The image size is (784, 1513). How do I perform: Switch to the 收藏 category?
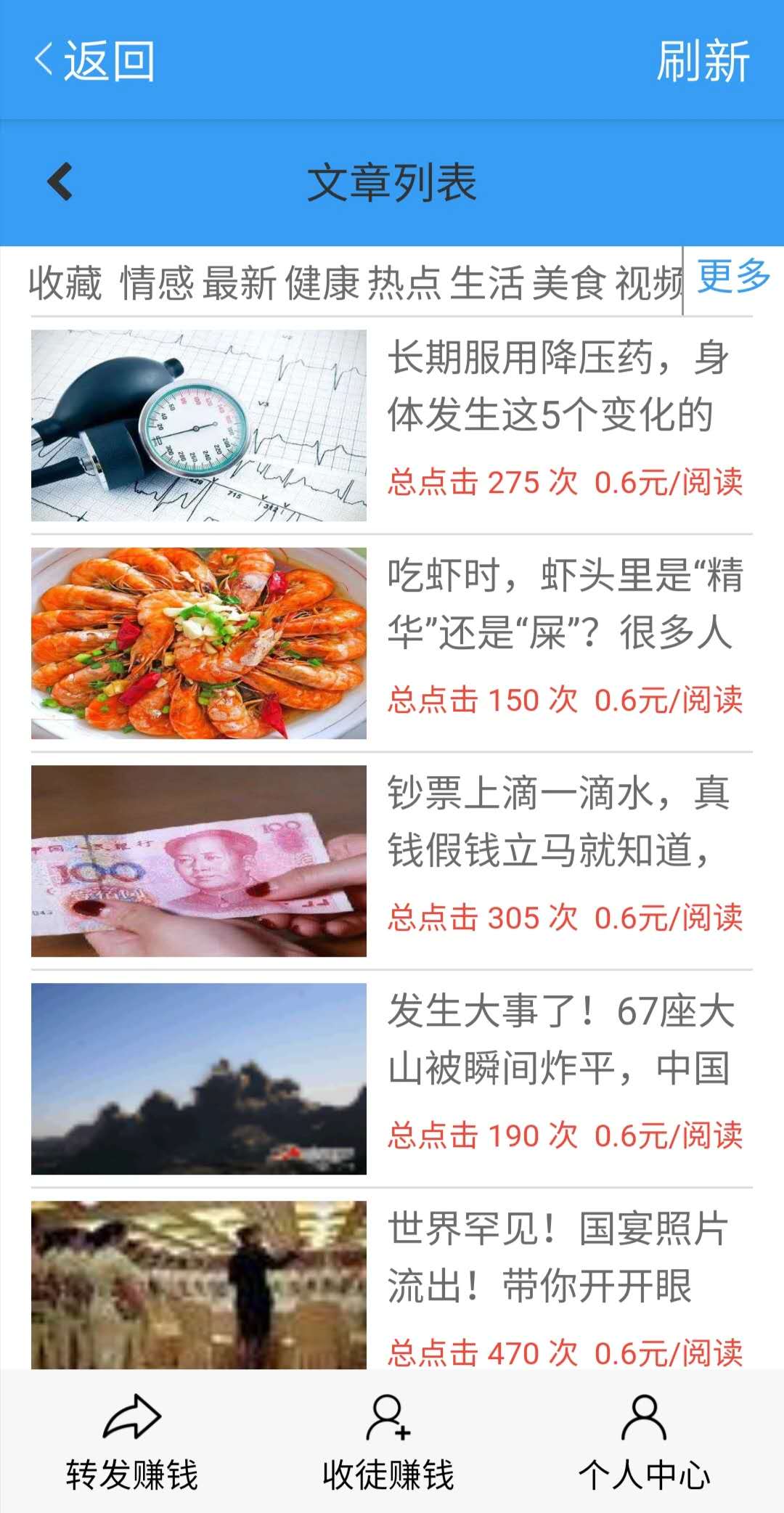(65, 282)
